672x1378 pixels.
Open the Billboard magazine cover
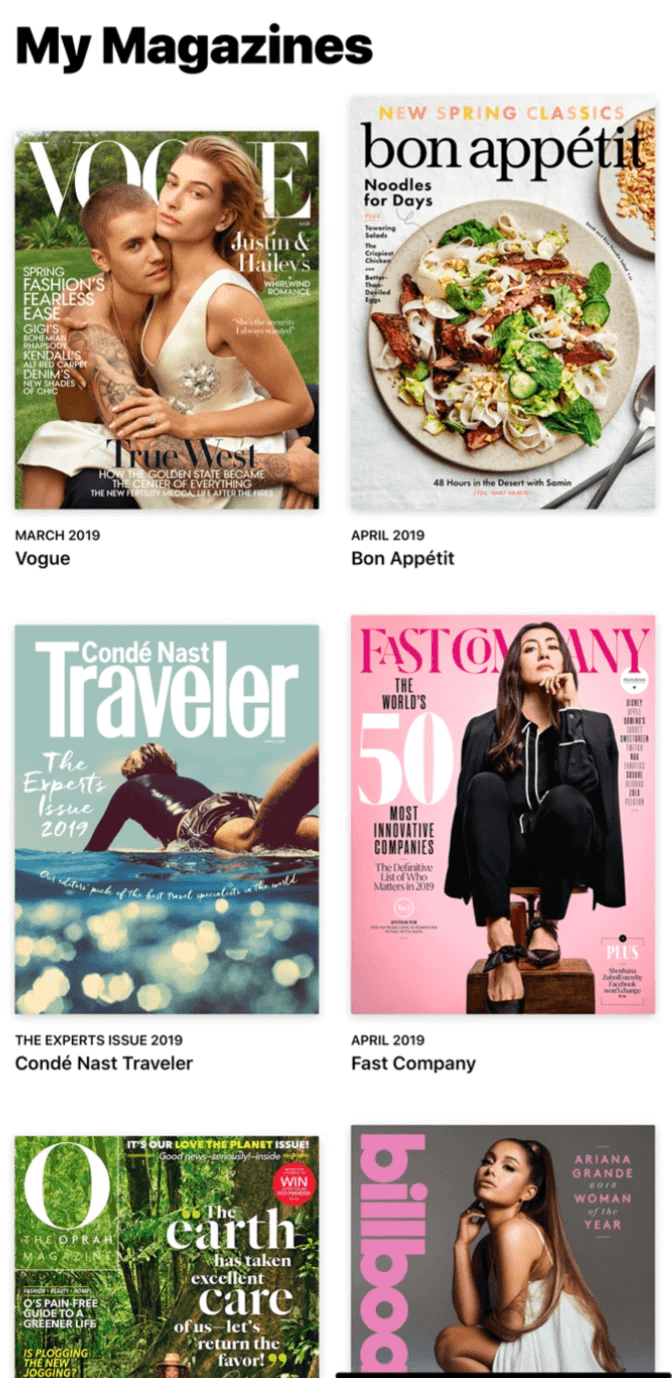tap(503, 1250)
